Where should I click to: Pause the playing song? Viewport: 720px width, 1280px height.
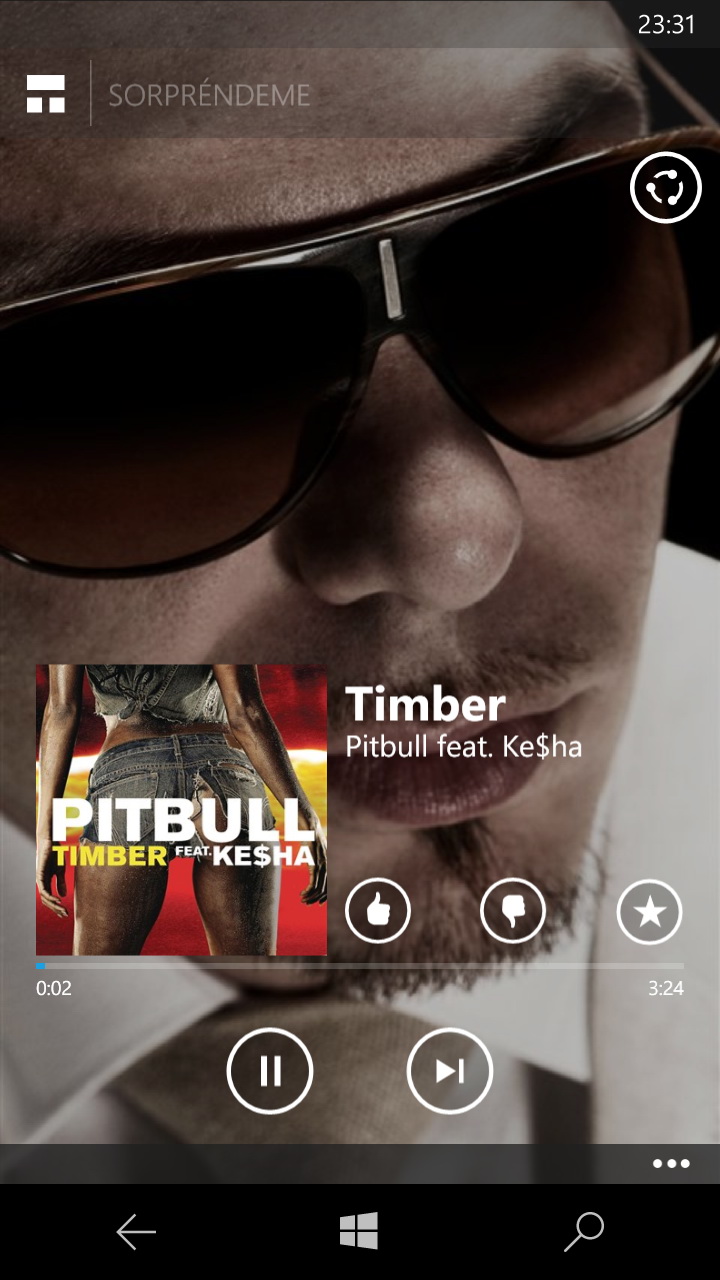point(270,1071)
